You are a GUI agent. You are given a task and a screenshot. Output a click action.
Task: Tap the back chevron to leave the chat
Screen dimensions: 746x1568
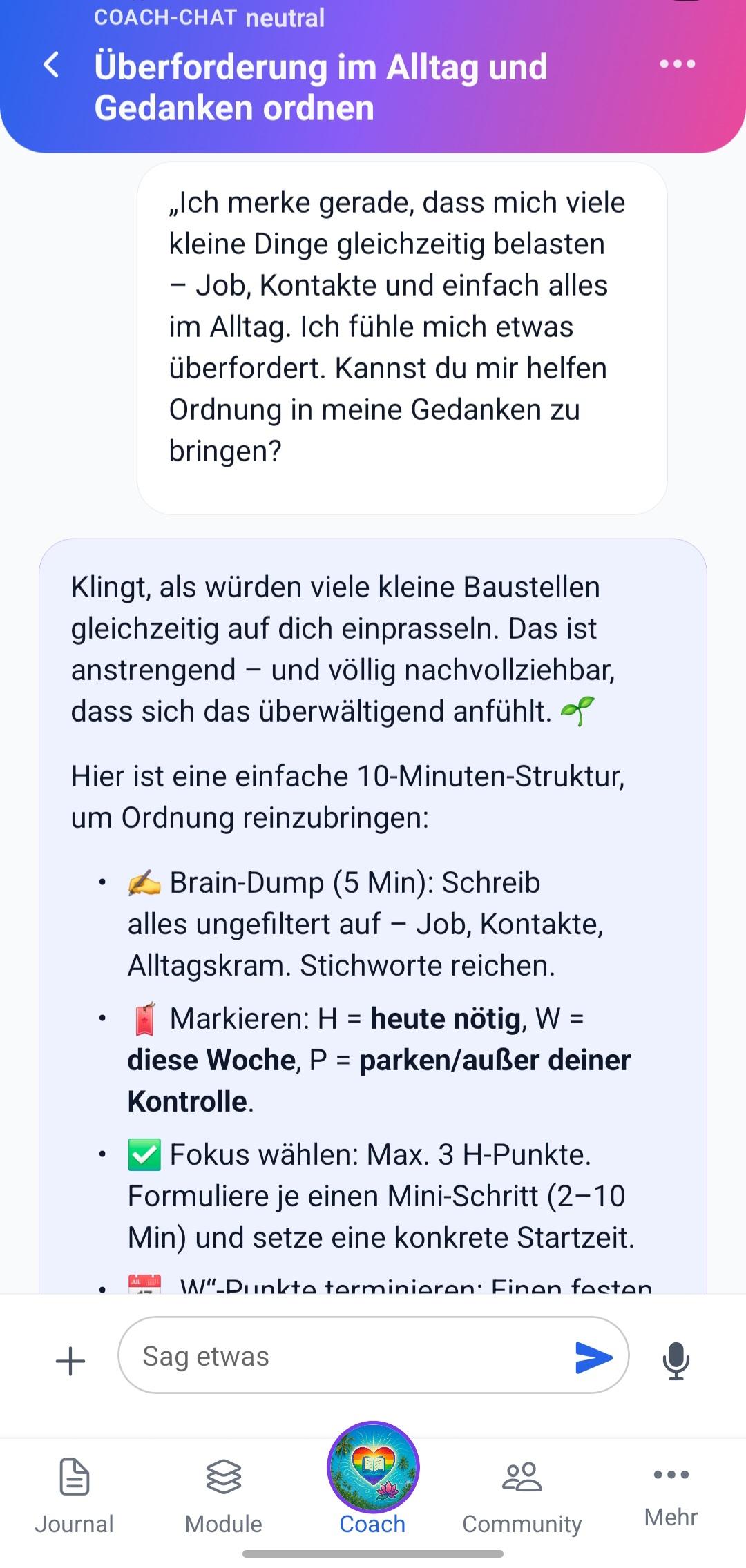(50, 66)
